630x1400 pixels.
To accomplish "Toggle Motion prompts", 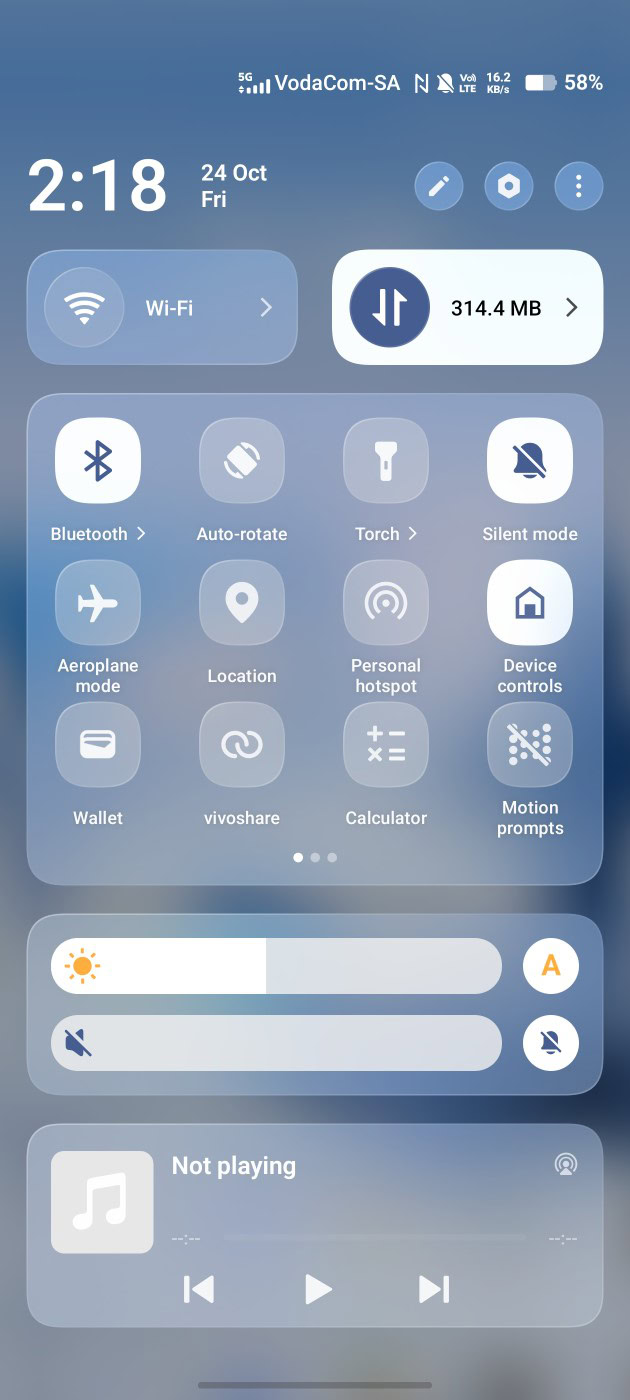I will pyautogui.click(x=530, y=745).
